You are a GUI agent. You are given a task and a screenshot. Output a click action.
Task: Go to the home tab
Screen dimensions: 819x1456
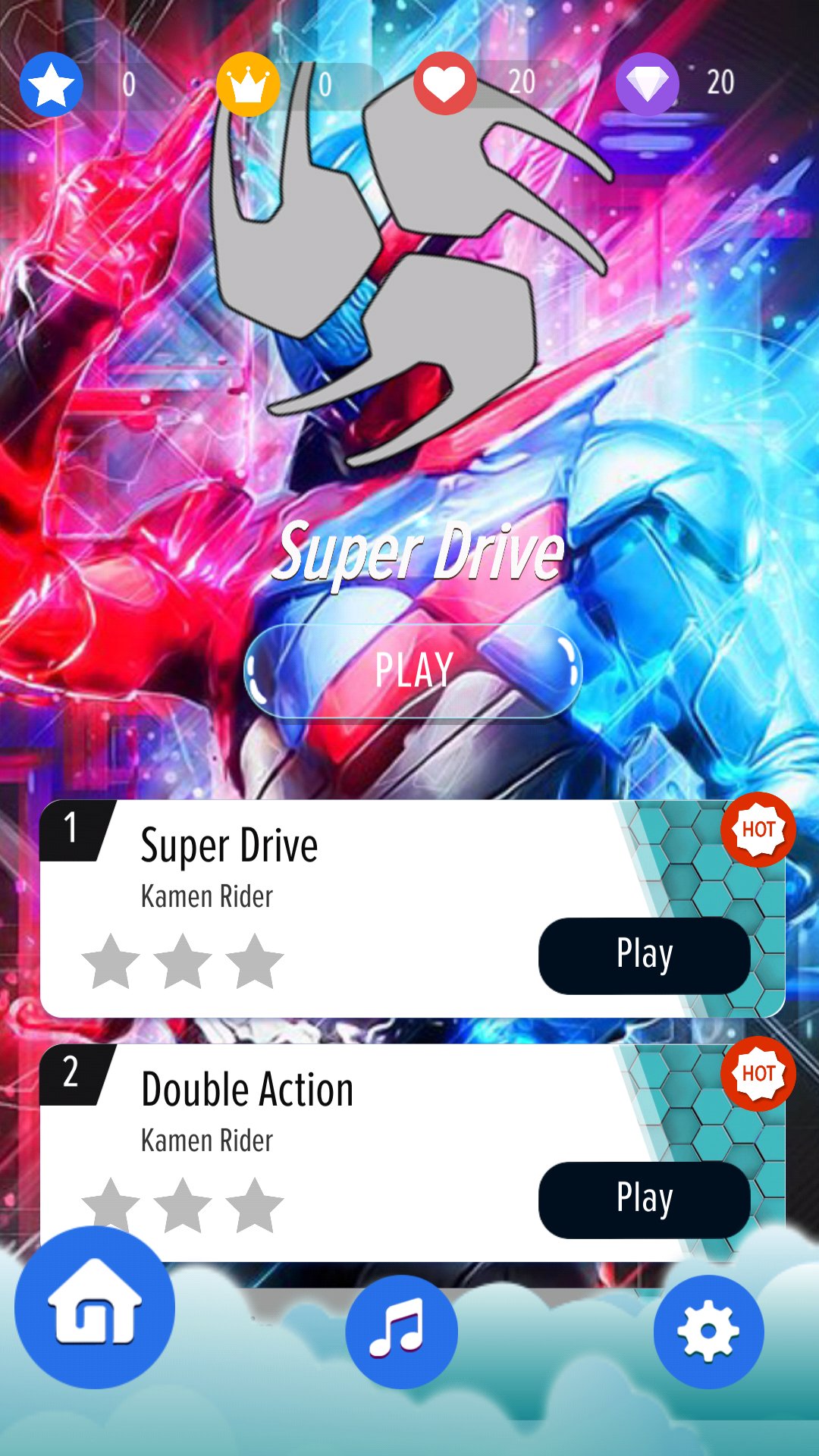pos(95,1307)
